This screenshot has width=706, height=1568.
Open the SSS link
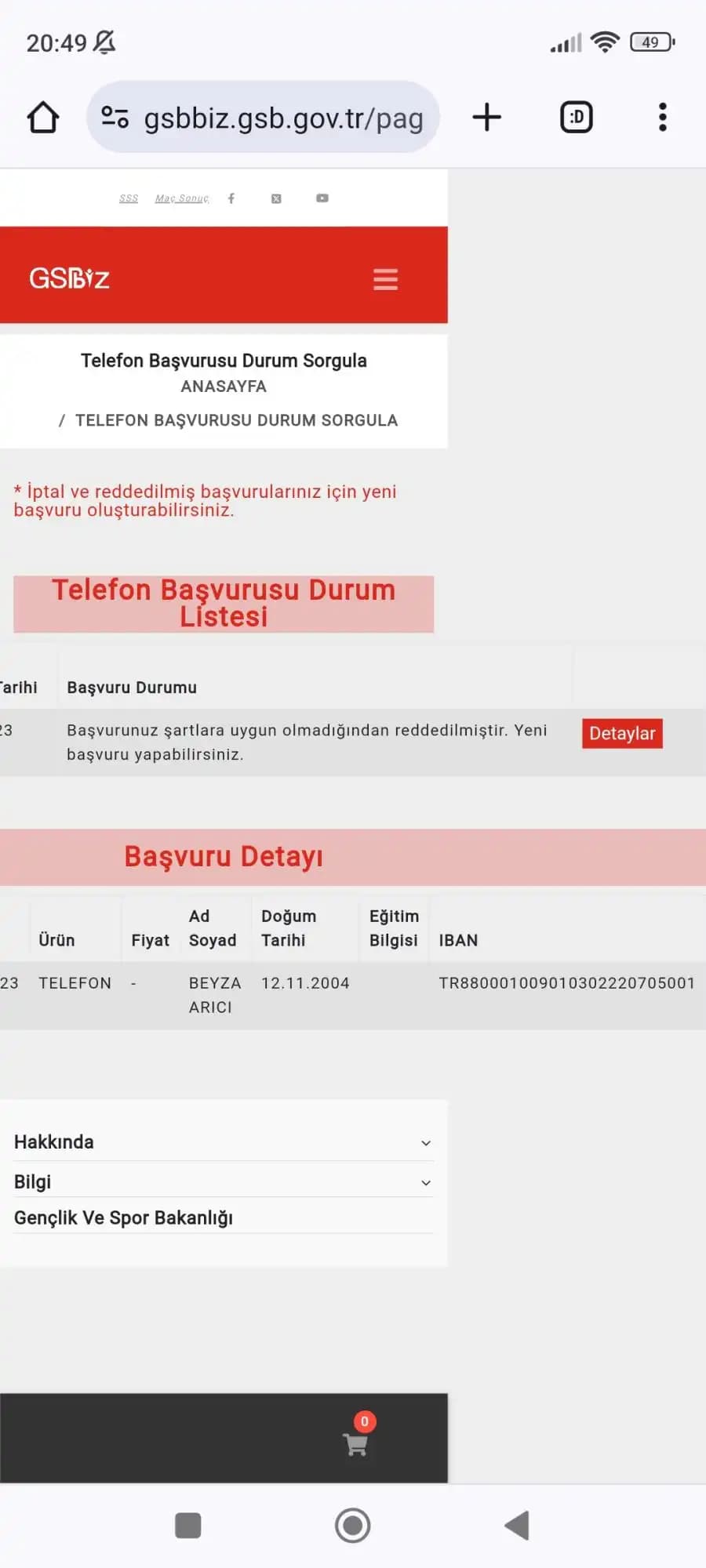tap(129, 198)
